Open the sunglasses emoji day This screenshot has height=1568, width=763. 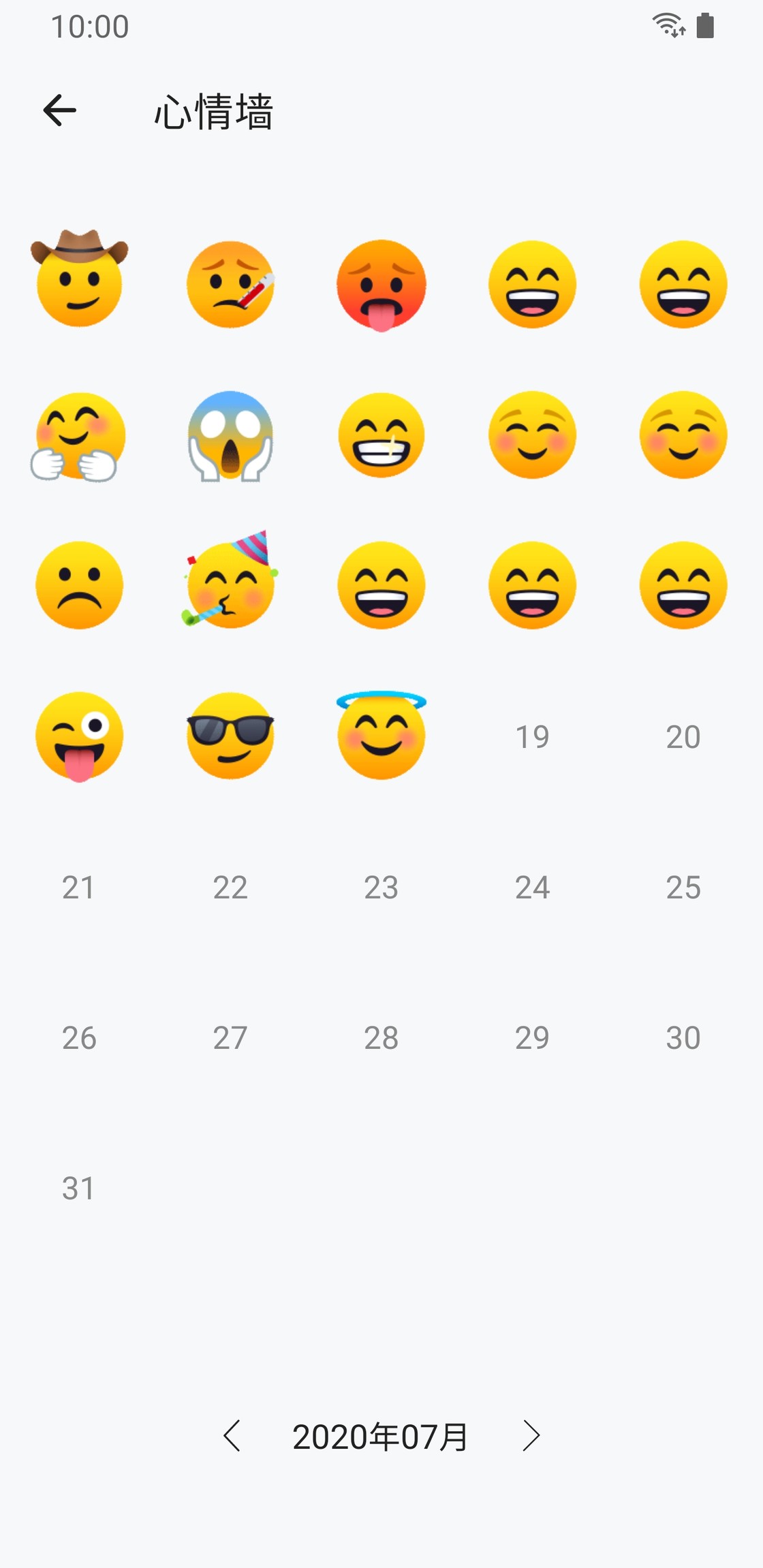[x=230, y=736]
